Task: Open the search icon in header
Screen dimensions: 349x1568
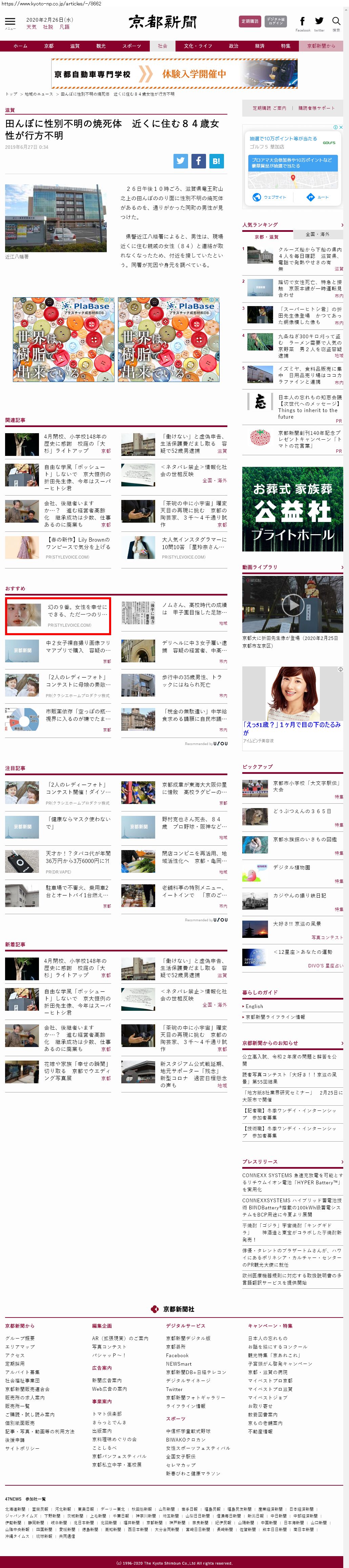Action: tap(336, 21)
